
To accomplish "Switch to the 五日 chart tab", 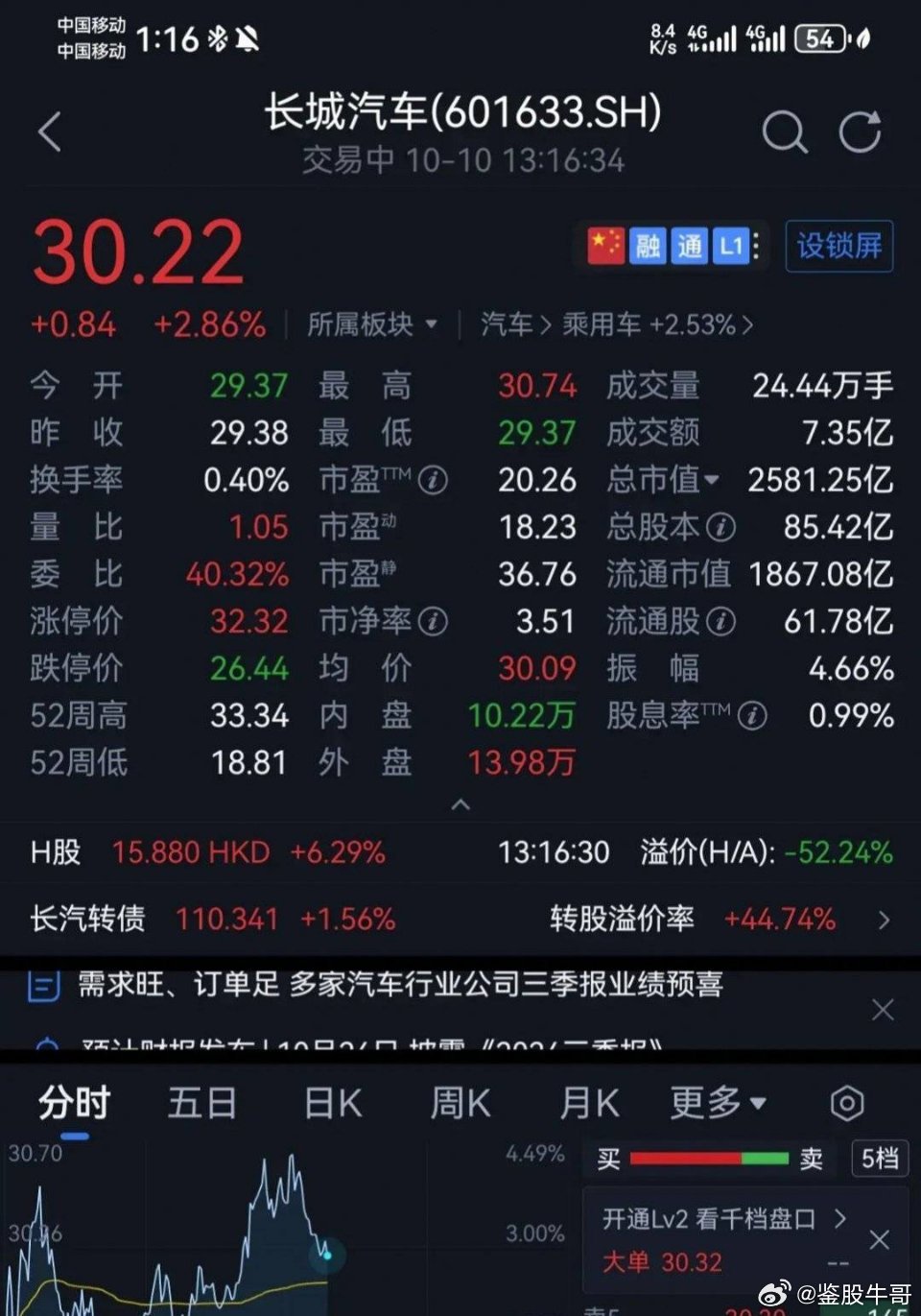I will 202,1104.
